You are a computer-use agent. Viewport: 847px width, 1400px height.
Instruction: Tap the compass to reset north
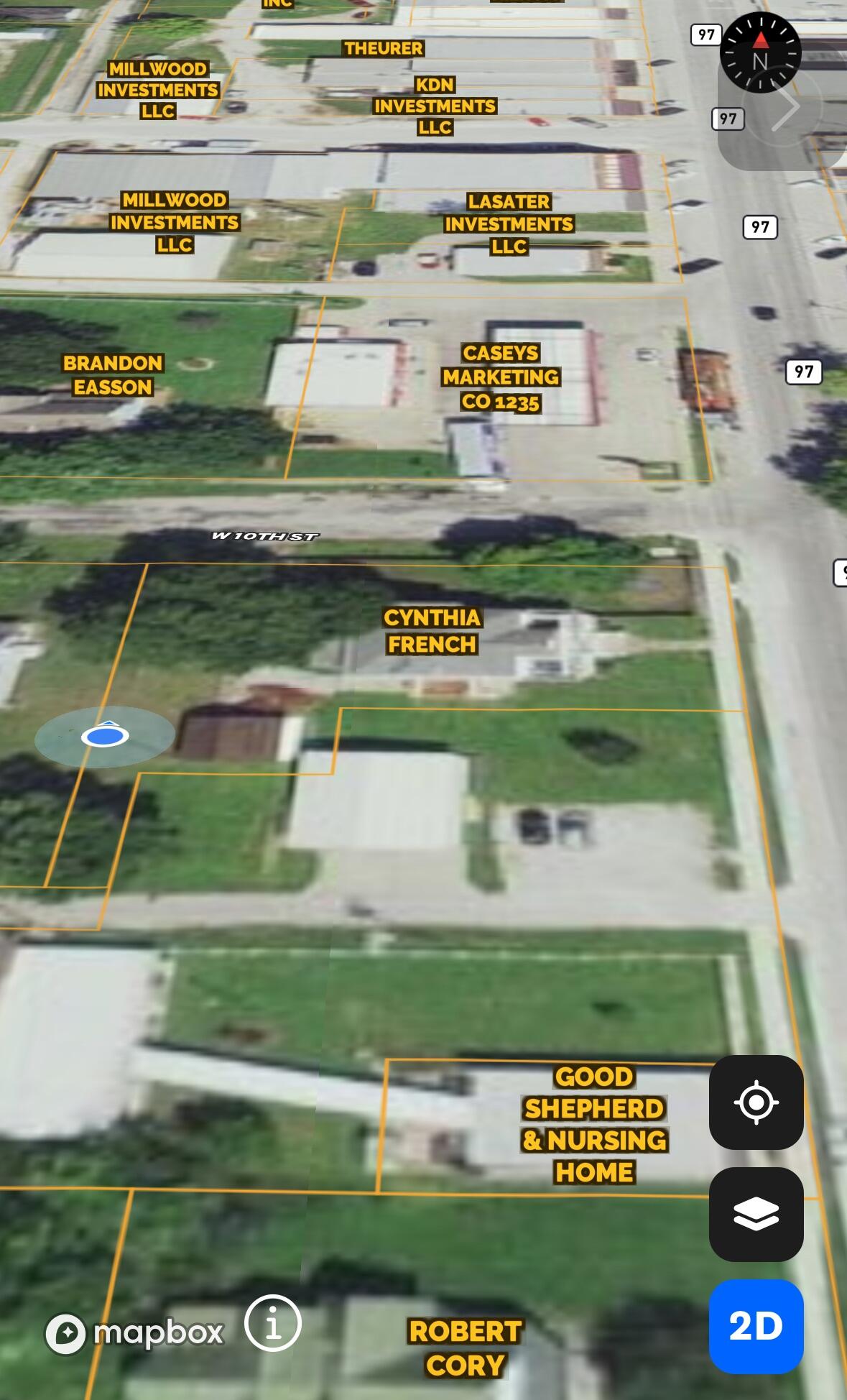point(760,52)
